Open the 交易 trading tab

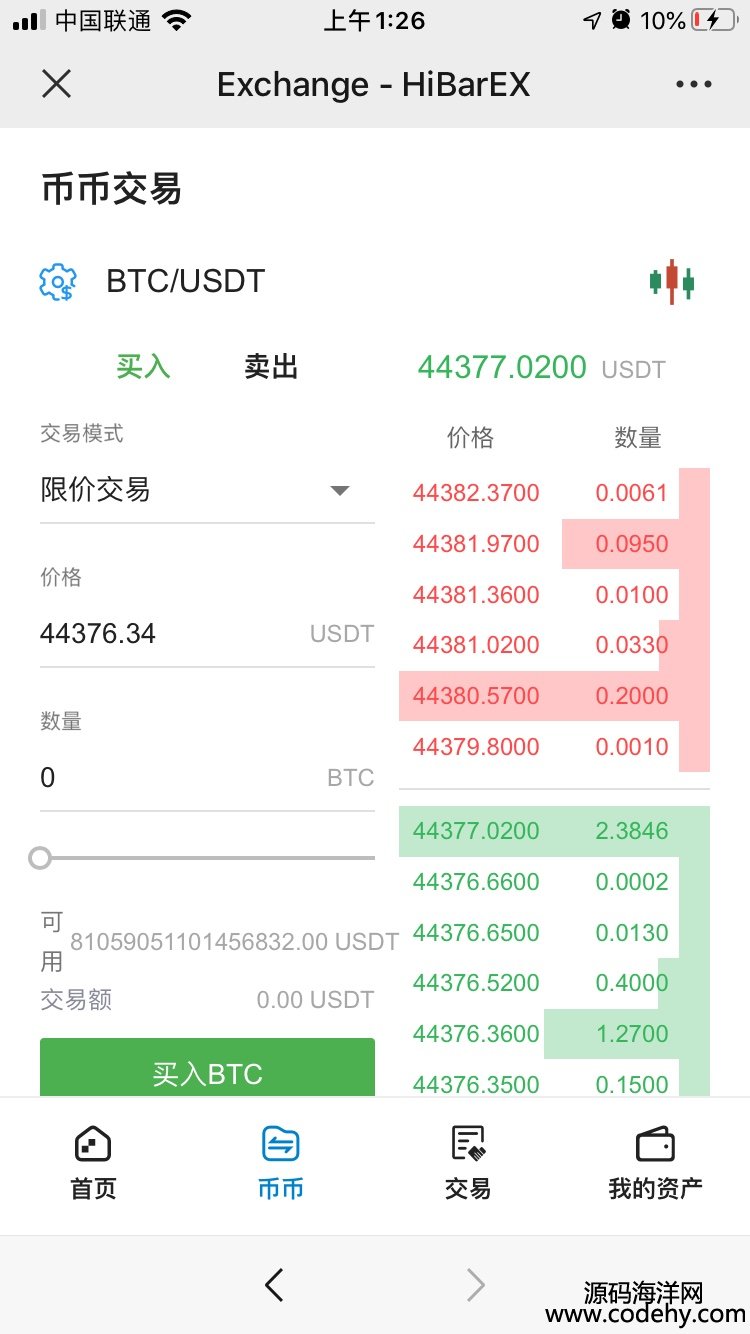468,1163
